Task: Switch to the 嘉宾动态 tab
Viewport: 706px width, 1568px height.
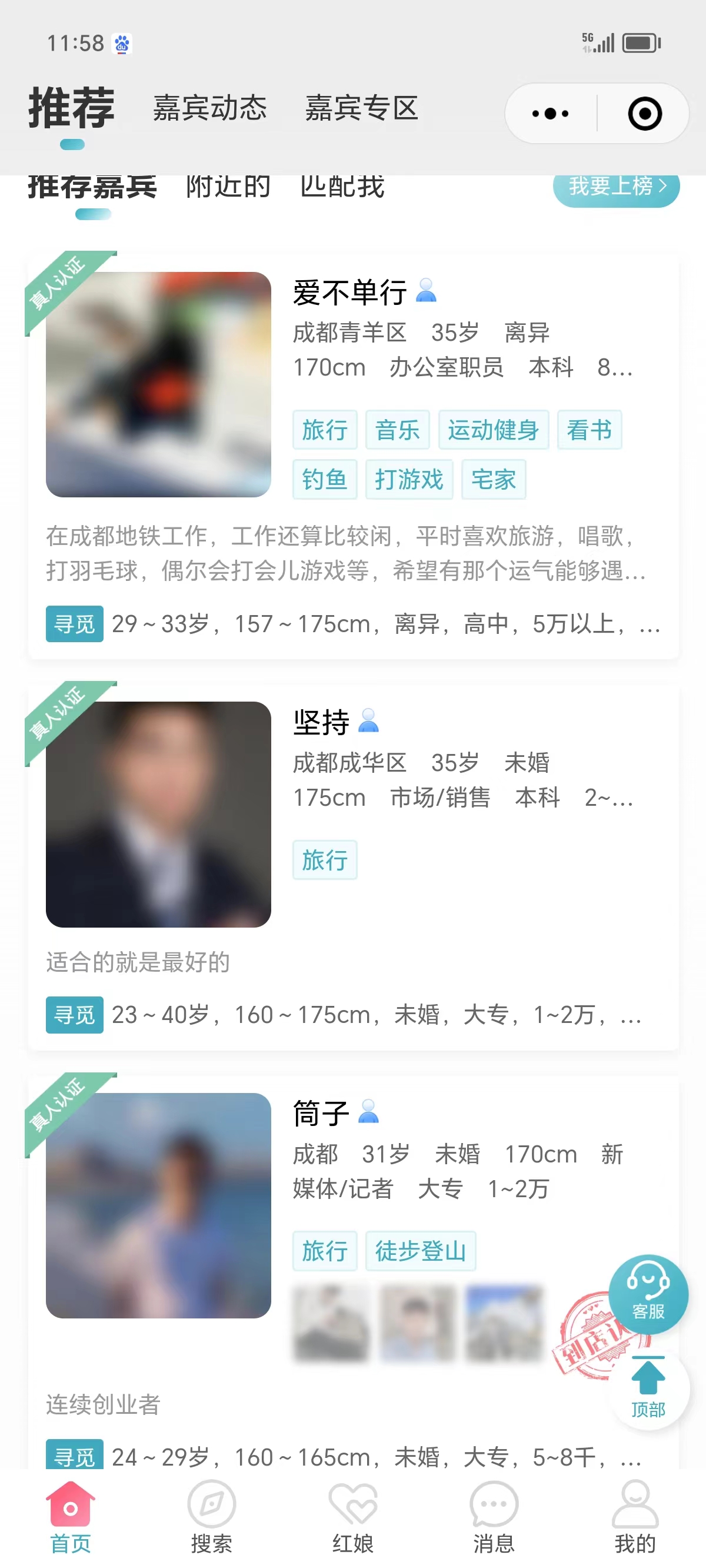Action: pos(209,108)
